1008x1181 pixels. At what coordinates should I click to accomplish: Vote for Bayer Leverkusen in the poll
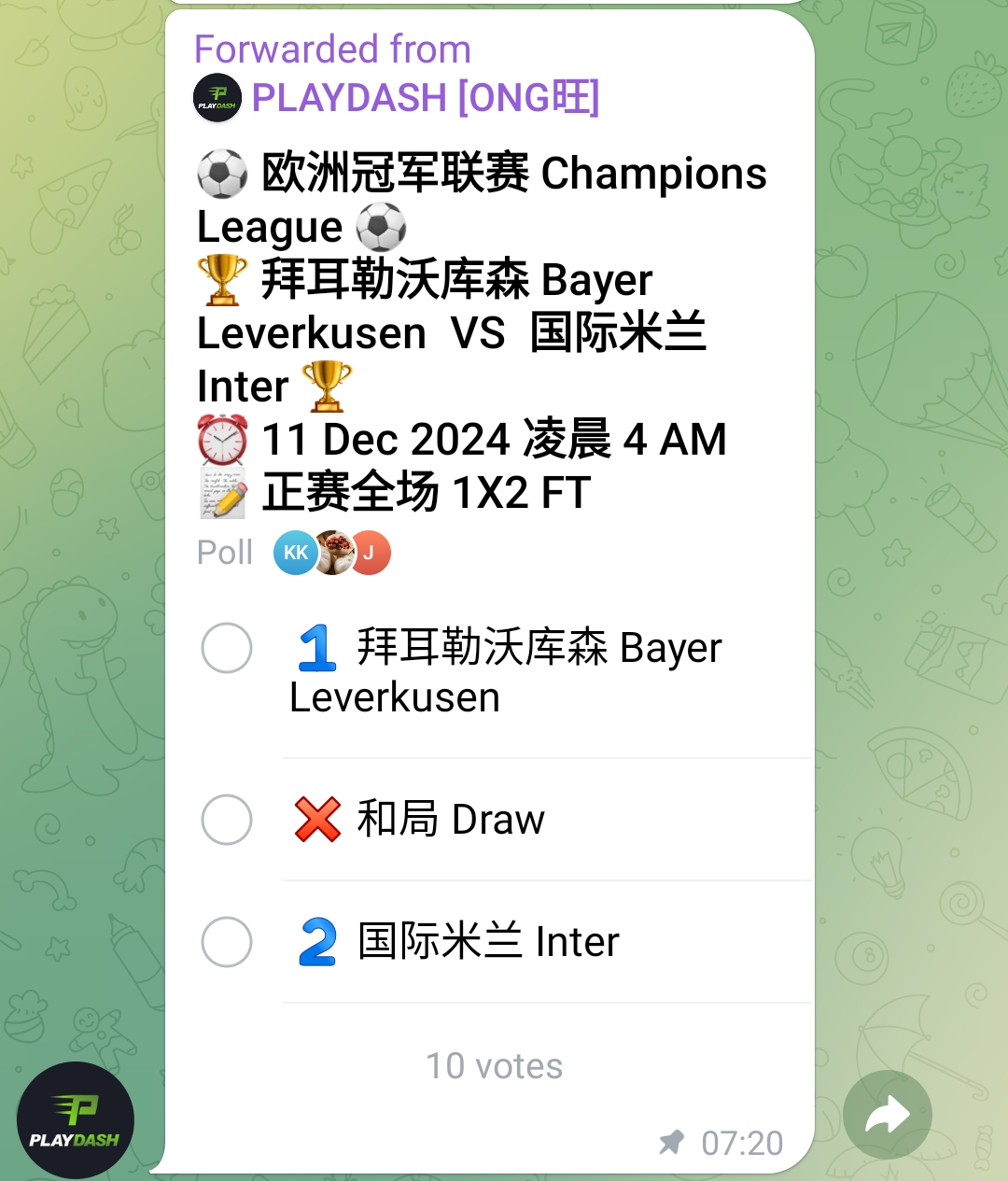227,648
